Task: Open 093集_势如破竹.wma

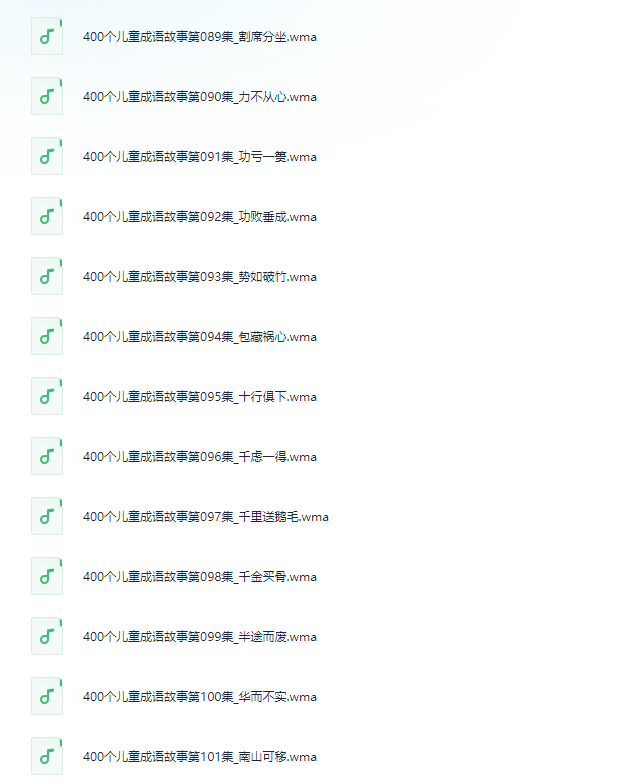Action: [200, 277]
